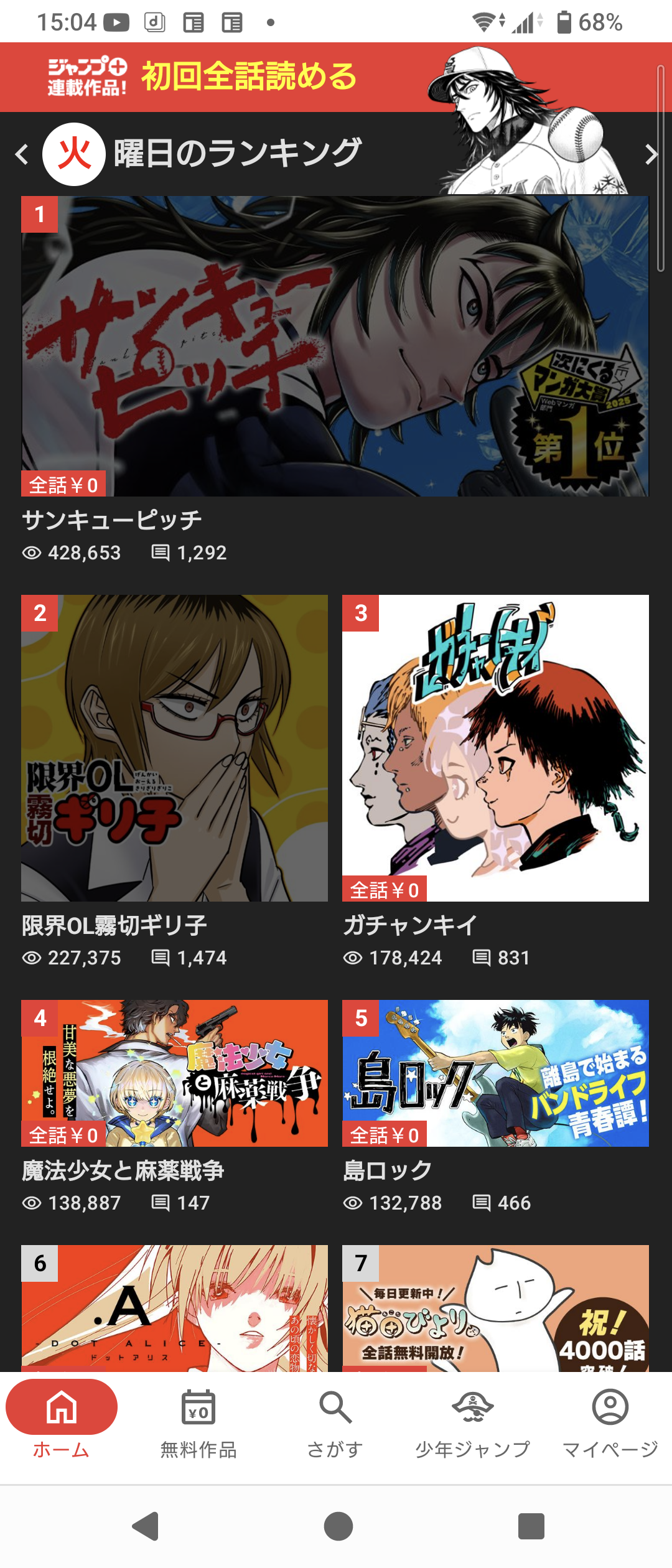672x1568 pixels.
Task: Go to next day's ranking arrow
Action: coord(651,154)
